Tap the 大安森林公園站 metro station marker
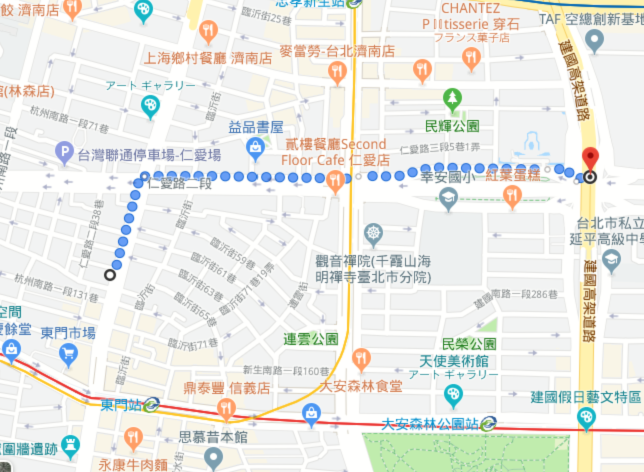This screenshot has width=644, height=472. tap(487, 424)
